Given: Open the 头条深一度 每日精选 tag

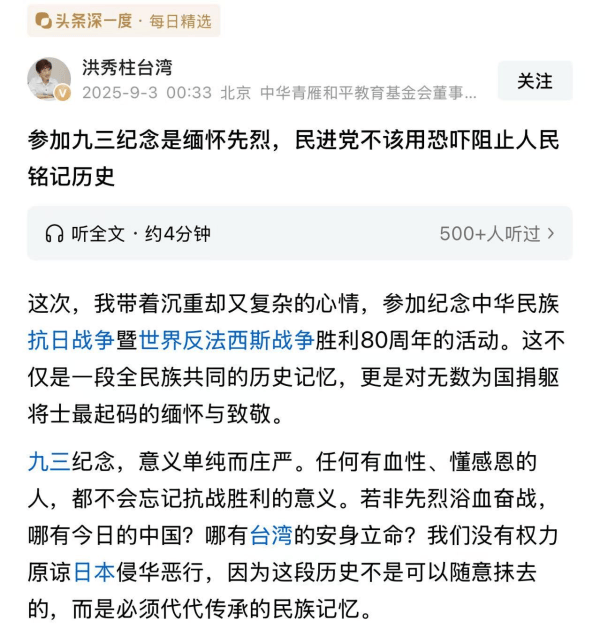Looking at the screenshot, I should (123, 19).
